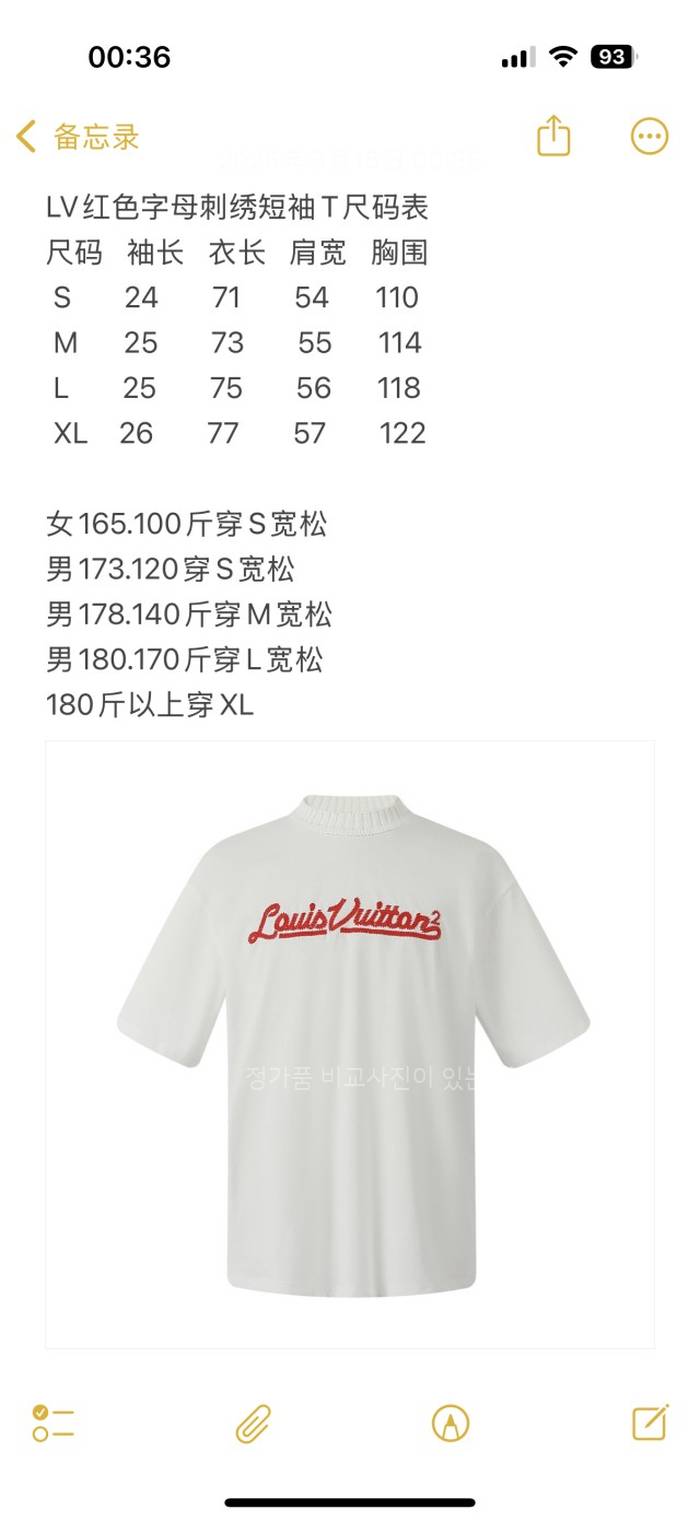Add a checklist to the note

(x=53, y=1422)
